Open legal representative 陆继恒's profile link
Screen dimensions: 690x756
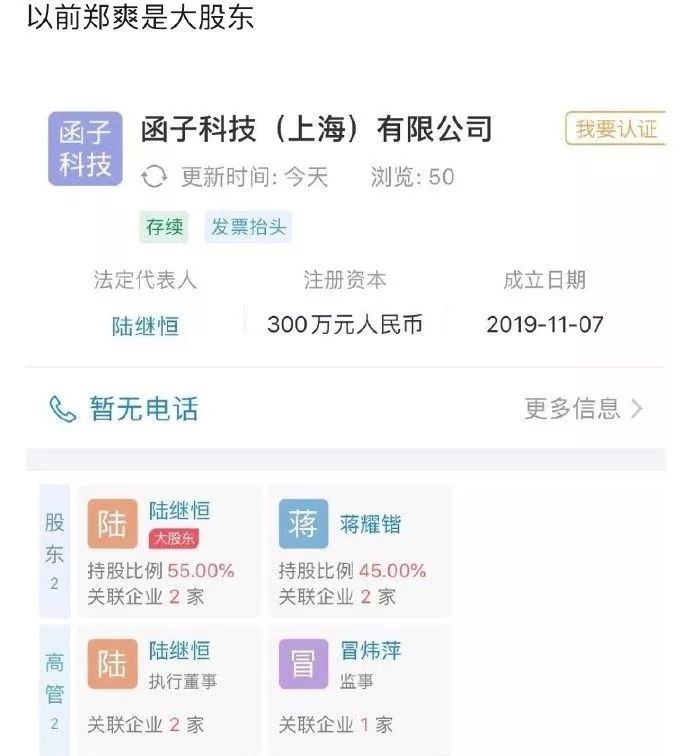pos(145,326)
